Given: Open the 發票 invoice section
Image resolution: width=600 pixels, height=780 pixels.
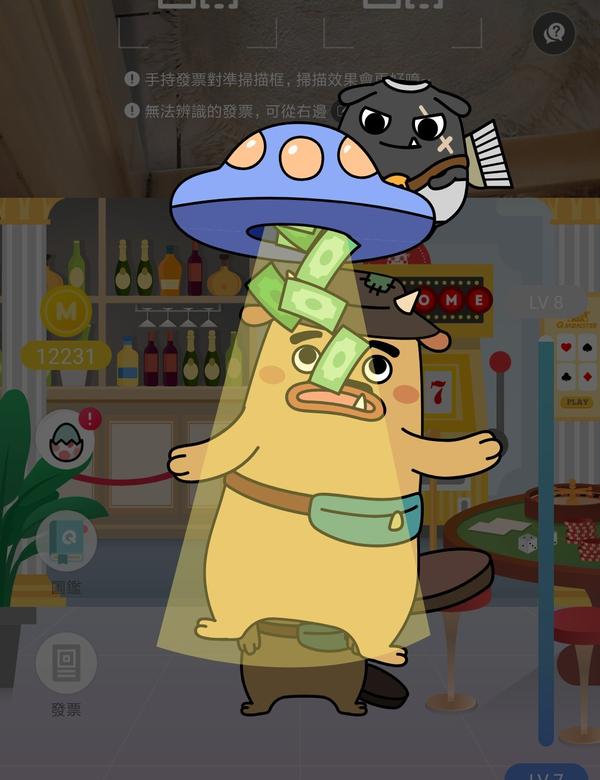Looking at the screenshot, I should click(x=66, y=664).
